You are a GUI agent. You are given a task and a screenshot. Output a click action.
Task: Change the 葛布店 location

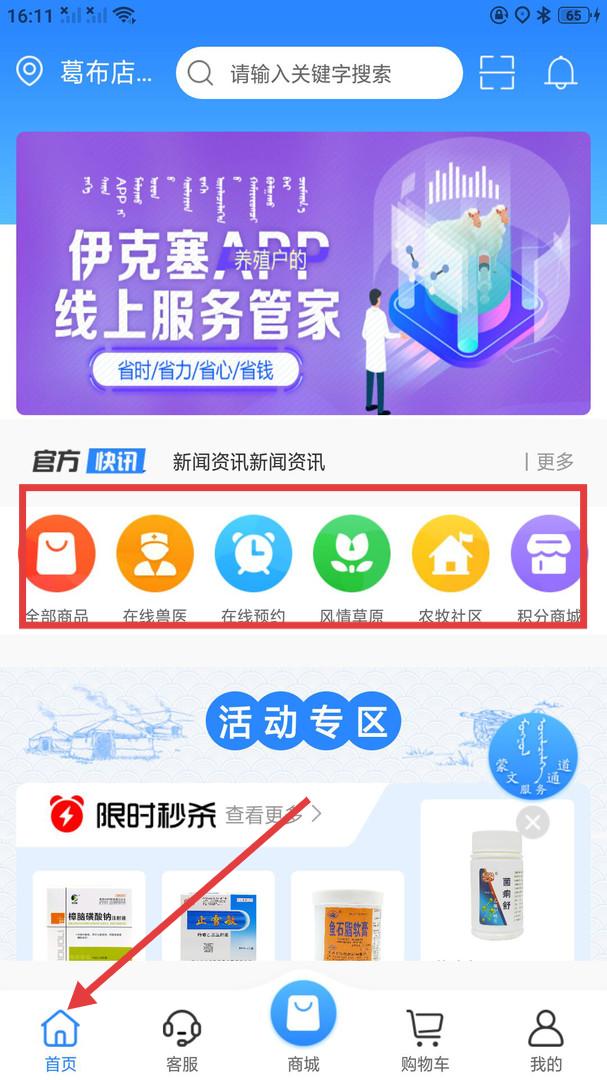(x=83, y=72)
